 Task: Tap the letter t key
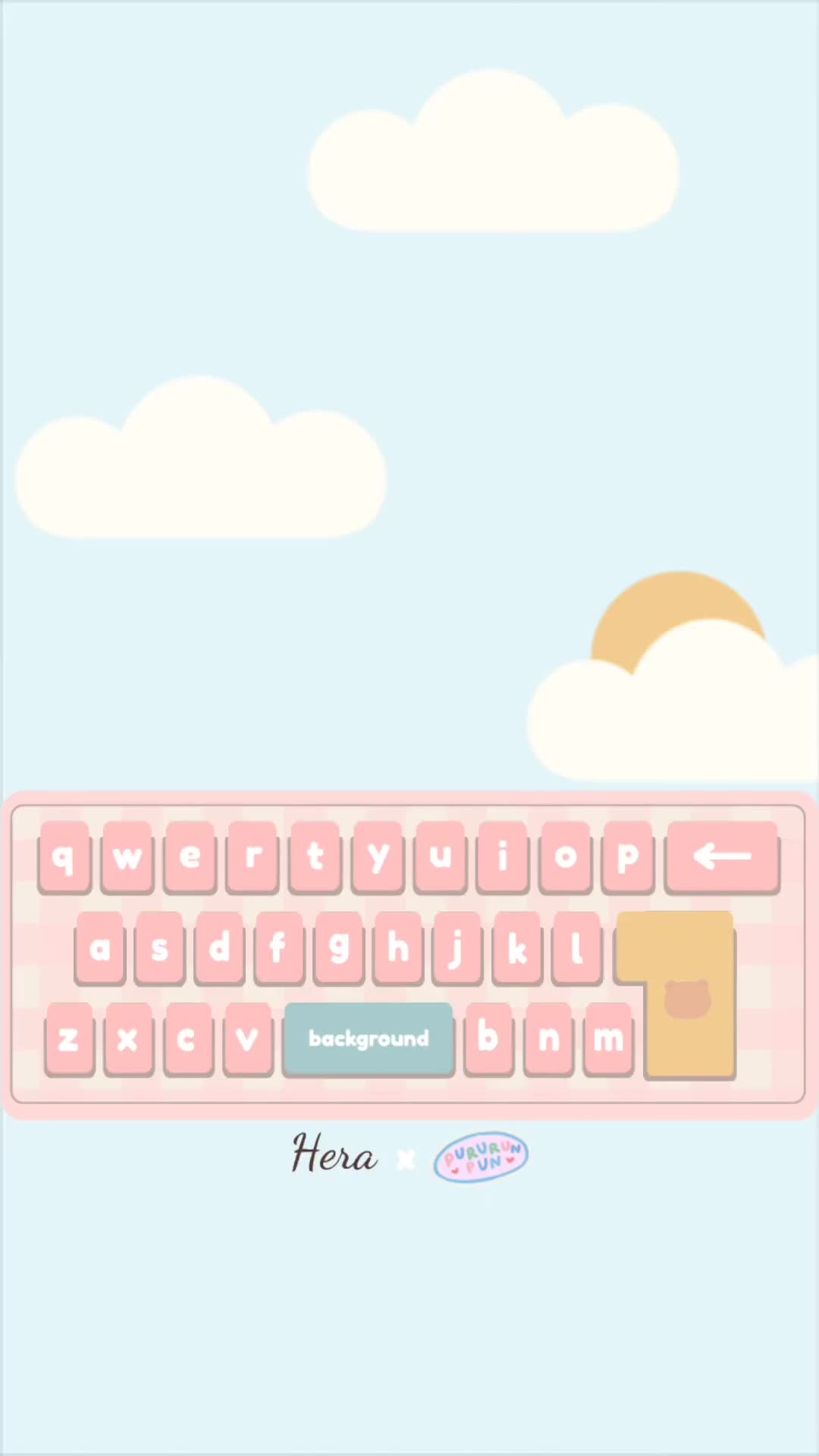coord(315,857)
